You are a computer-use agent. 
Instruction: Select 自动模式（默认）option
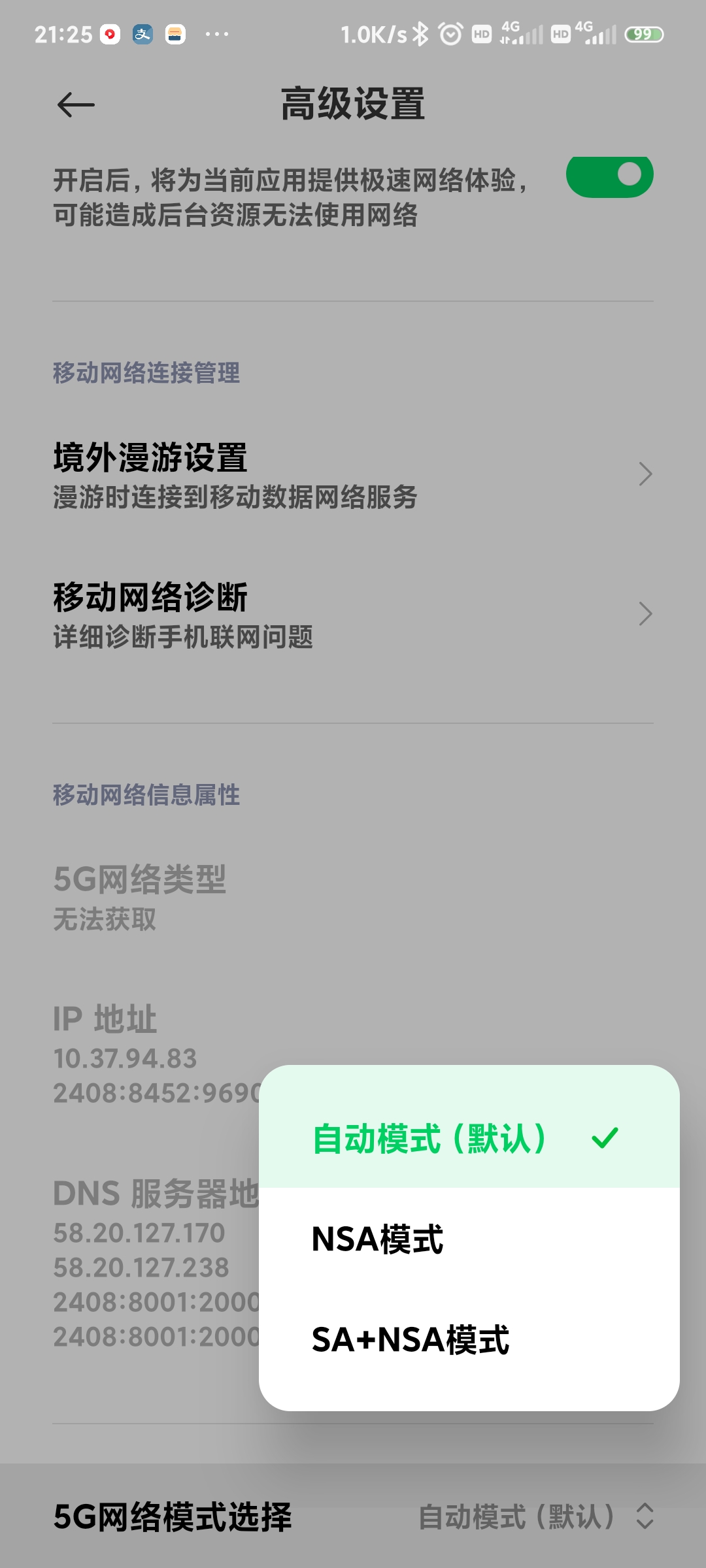click(x=469, y=1138)
